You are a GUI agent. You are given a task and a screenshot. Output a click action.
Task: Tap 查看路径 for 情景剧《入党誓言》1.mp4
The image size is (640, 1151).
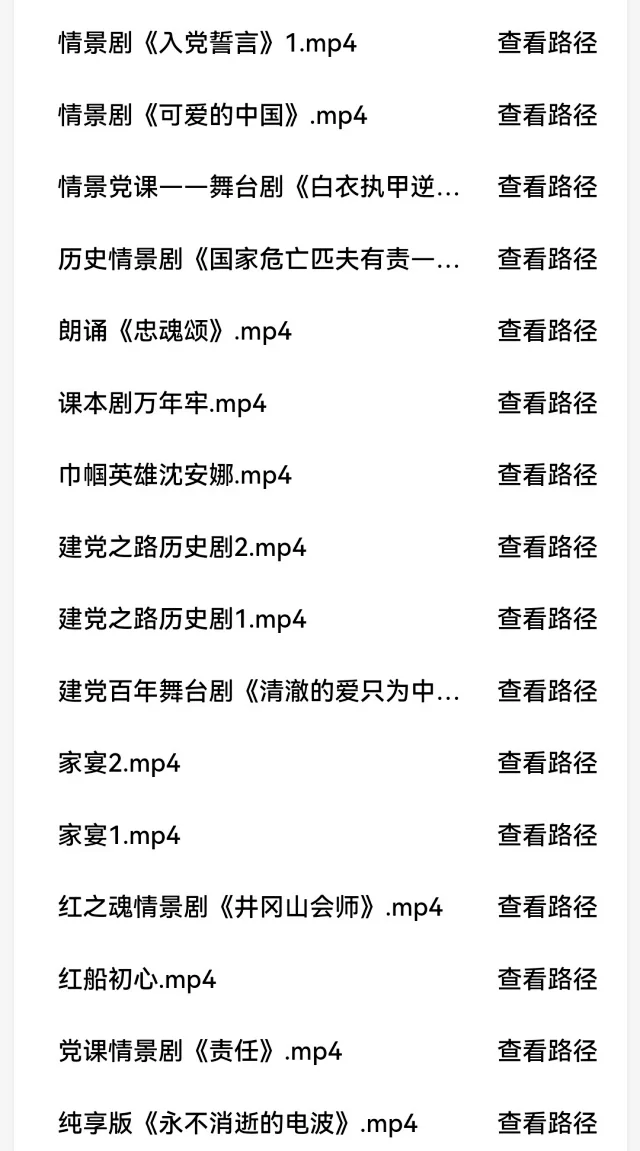click(548, 43)
